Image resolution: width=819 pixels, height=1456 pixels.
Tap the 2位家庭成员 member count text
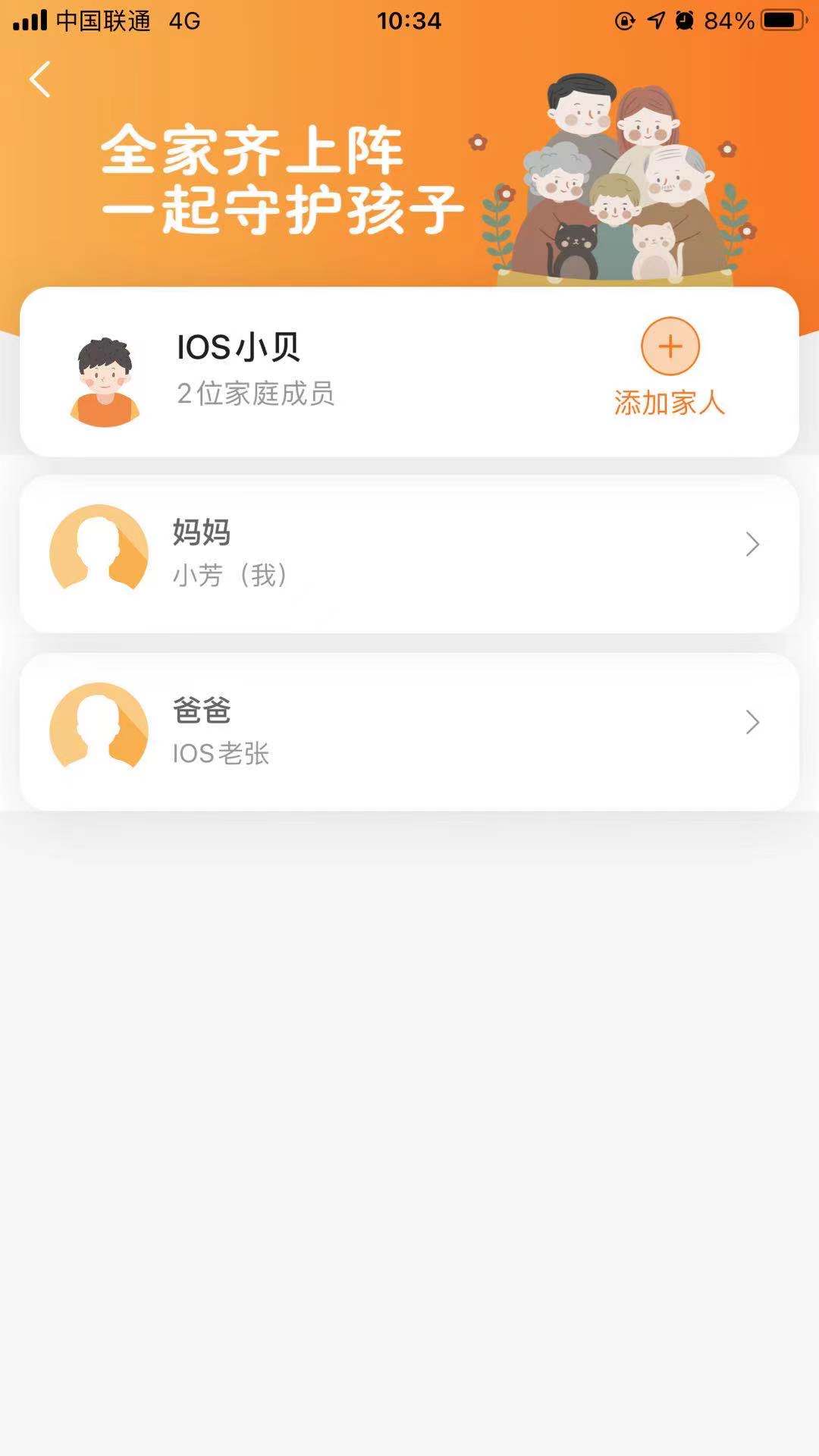click(x=256, y=396)
